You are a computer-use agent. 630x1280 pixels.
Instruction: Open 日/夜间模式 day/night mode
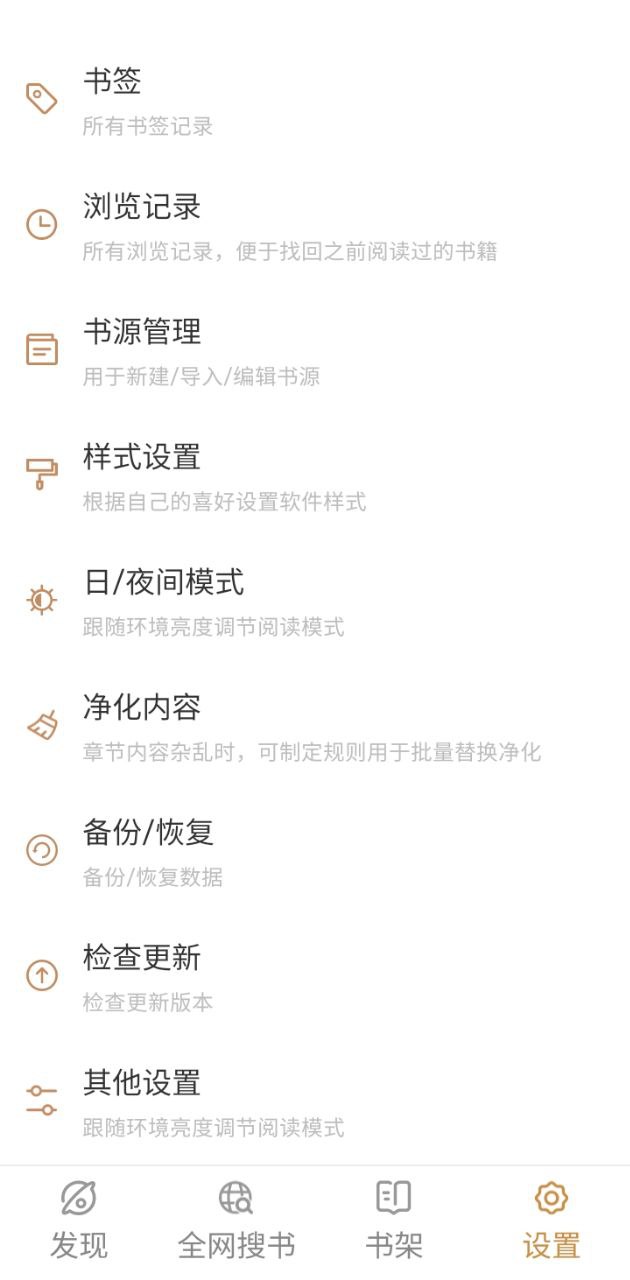coord(315,600)
